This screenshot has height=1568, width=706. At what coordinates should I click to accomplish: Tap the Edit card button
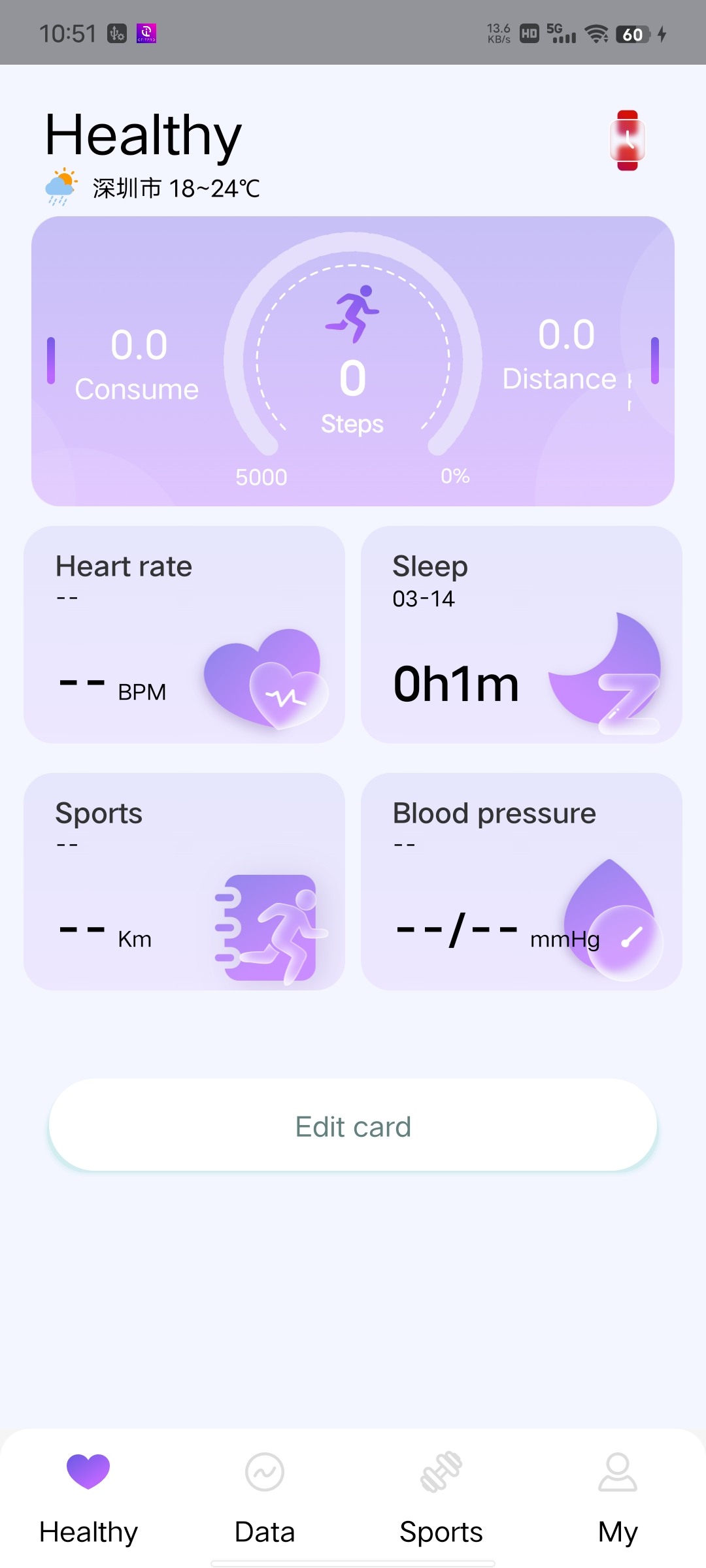353,1126
